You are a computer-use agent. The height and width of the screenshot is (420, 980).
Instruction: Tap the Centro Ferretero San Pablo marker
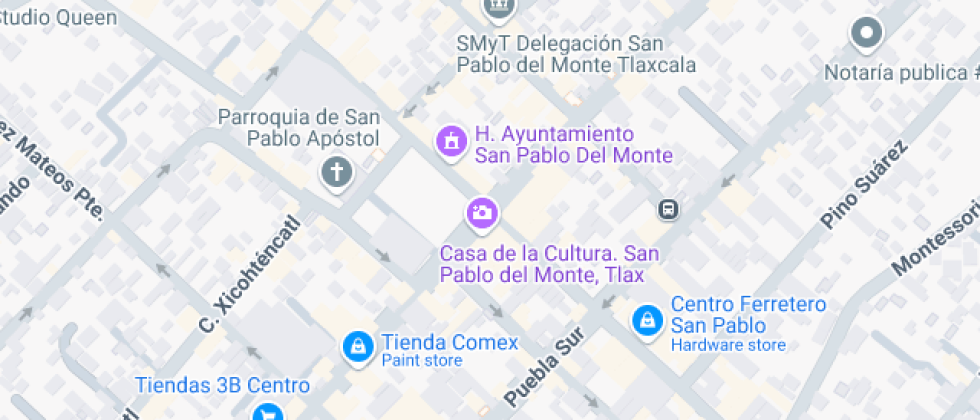[x=649, y=320]
